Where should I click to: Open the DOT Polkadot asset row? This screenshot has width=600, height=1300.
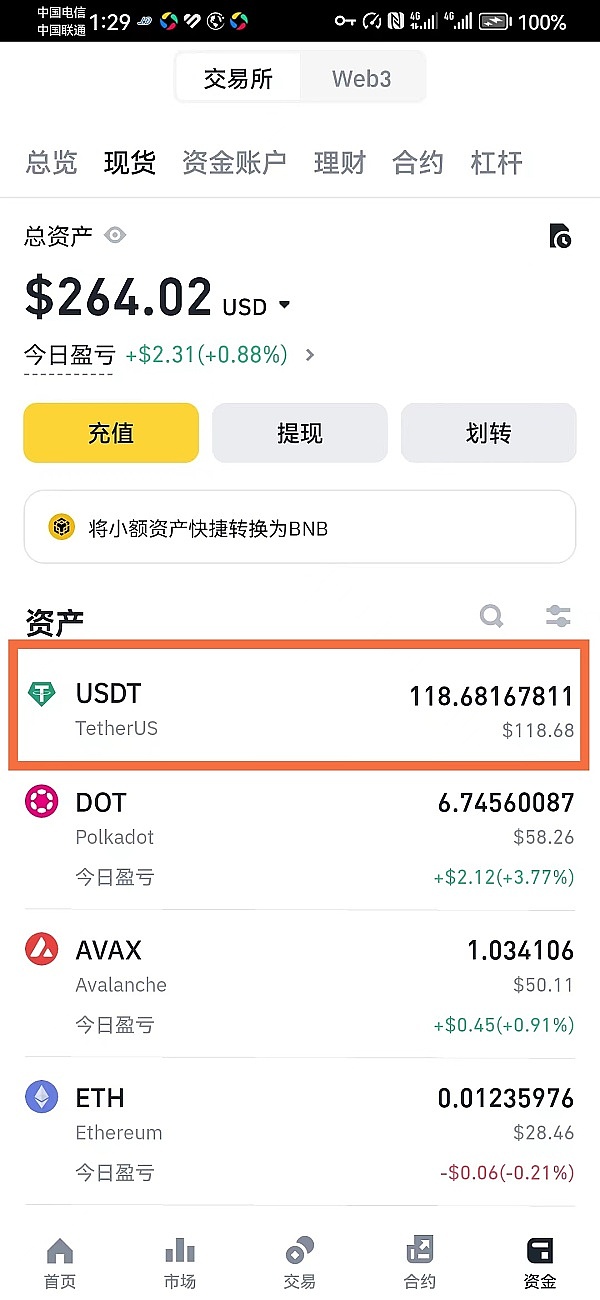tap(299, 838)
